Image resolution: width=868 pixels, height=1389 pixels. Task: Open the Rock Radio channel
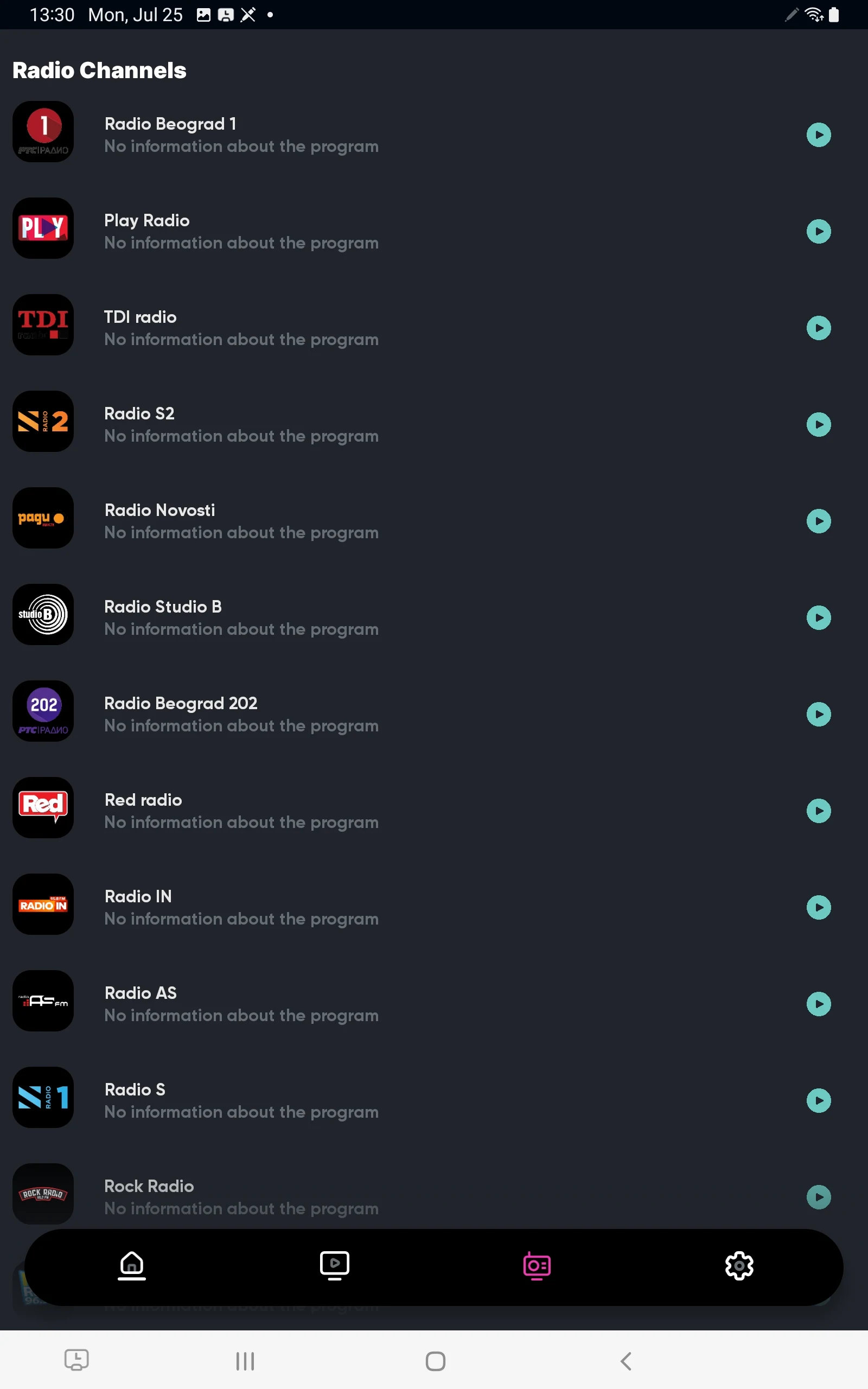coord(241,1196)
